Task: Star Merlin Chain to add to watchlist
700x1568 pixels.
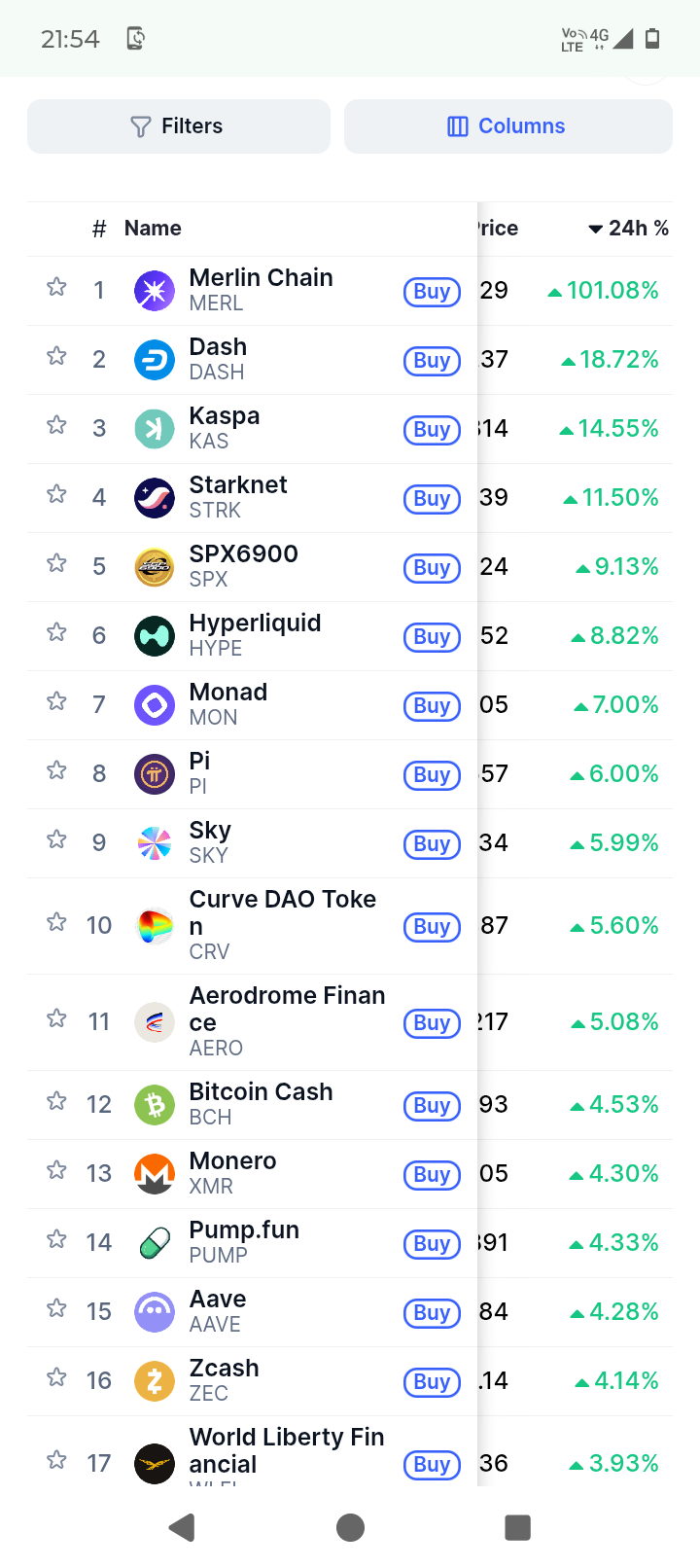Action: click(56, 287)
